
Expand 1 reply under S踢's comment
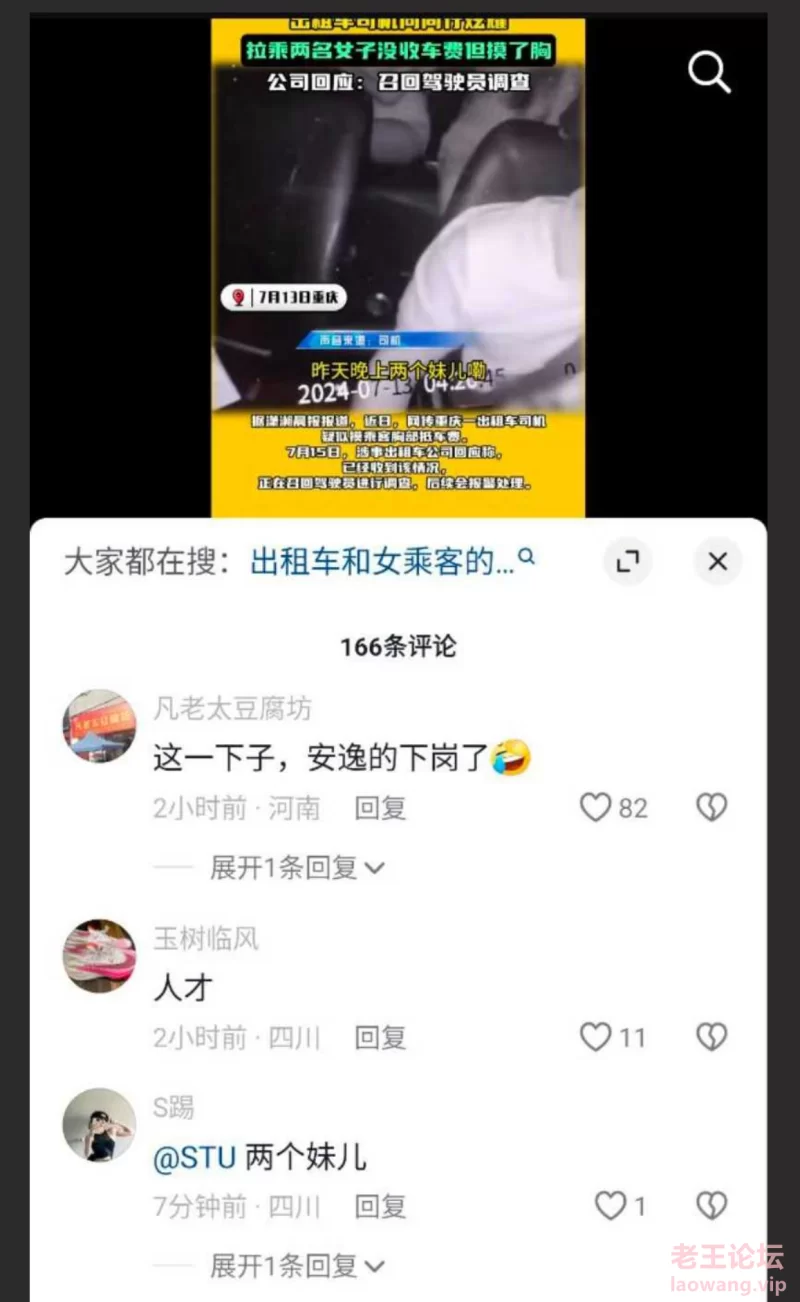pos(296,1266)
